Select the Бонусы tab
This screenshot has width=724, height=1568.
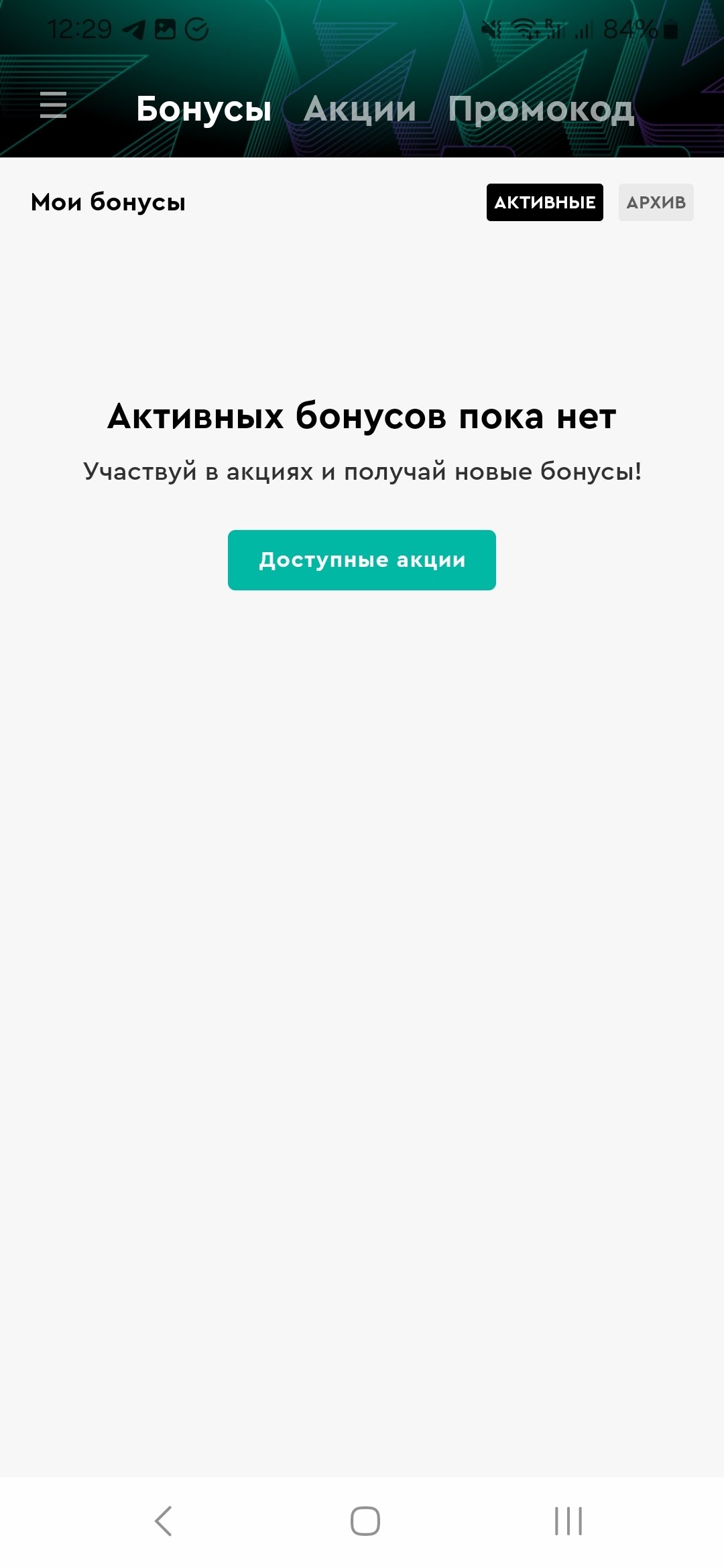[204, 109]
